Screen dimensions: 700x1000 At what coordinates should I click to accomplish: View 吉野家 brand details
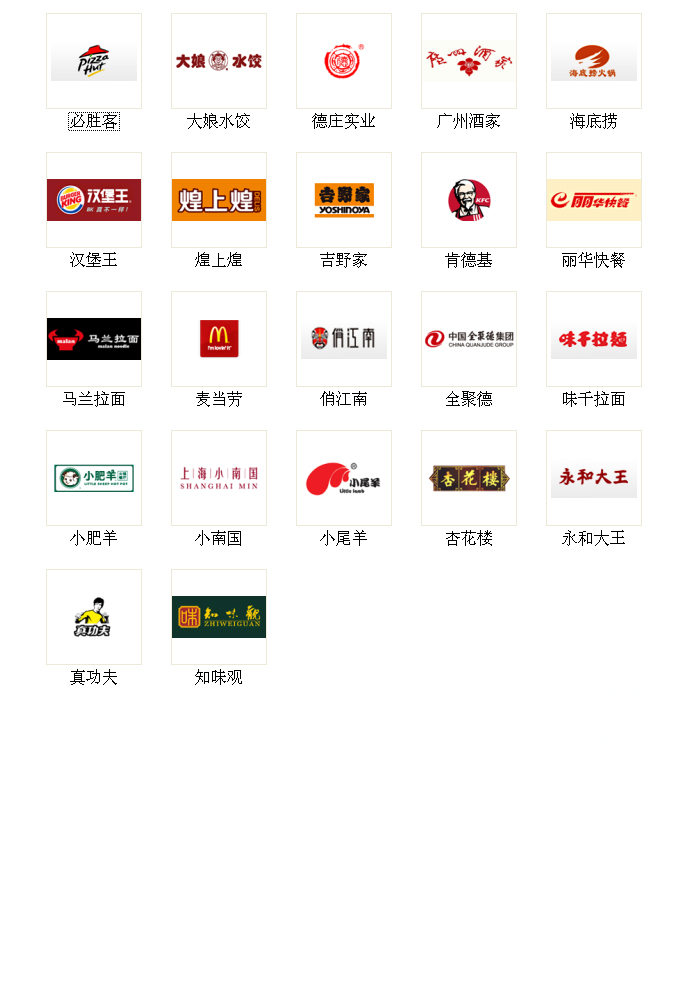click(x=344, y=200)
